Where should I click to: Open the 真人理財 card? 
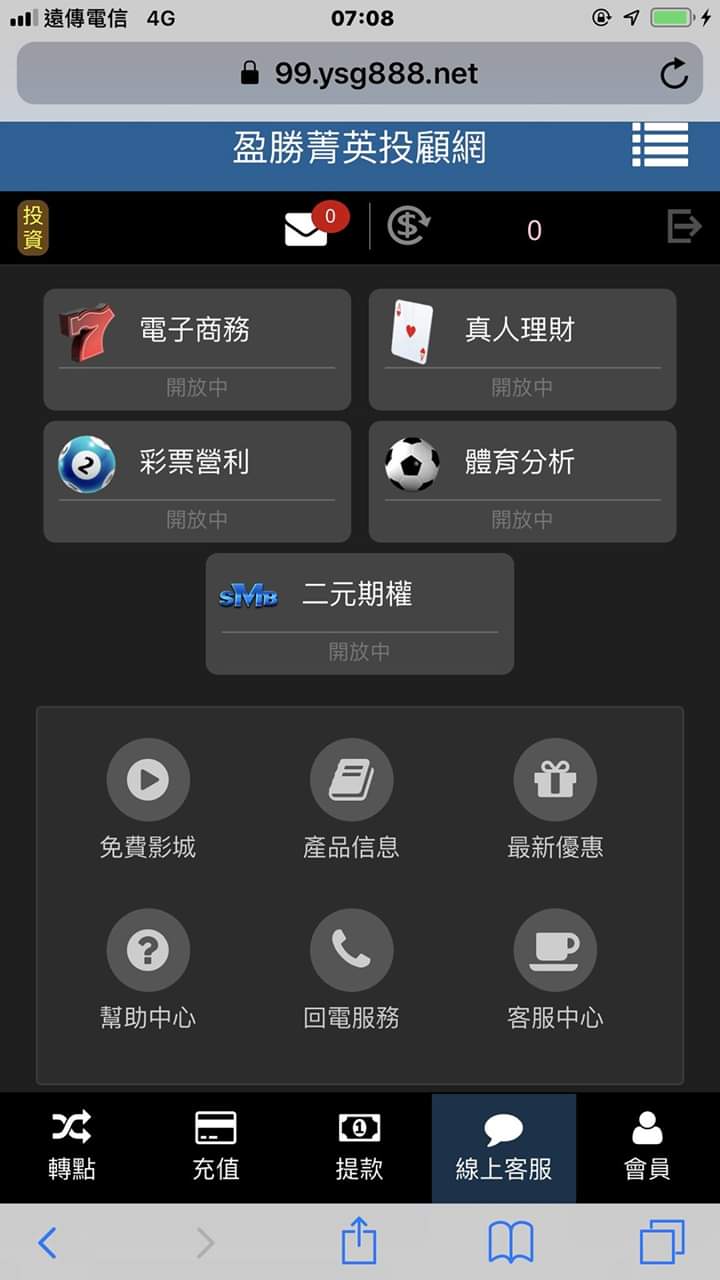click(x=522, y=349)
